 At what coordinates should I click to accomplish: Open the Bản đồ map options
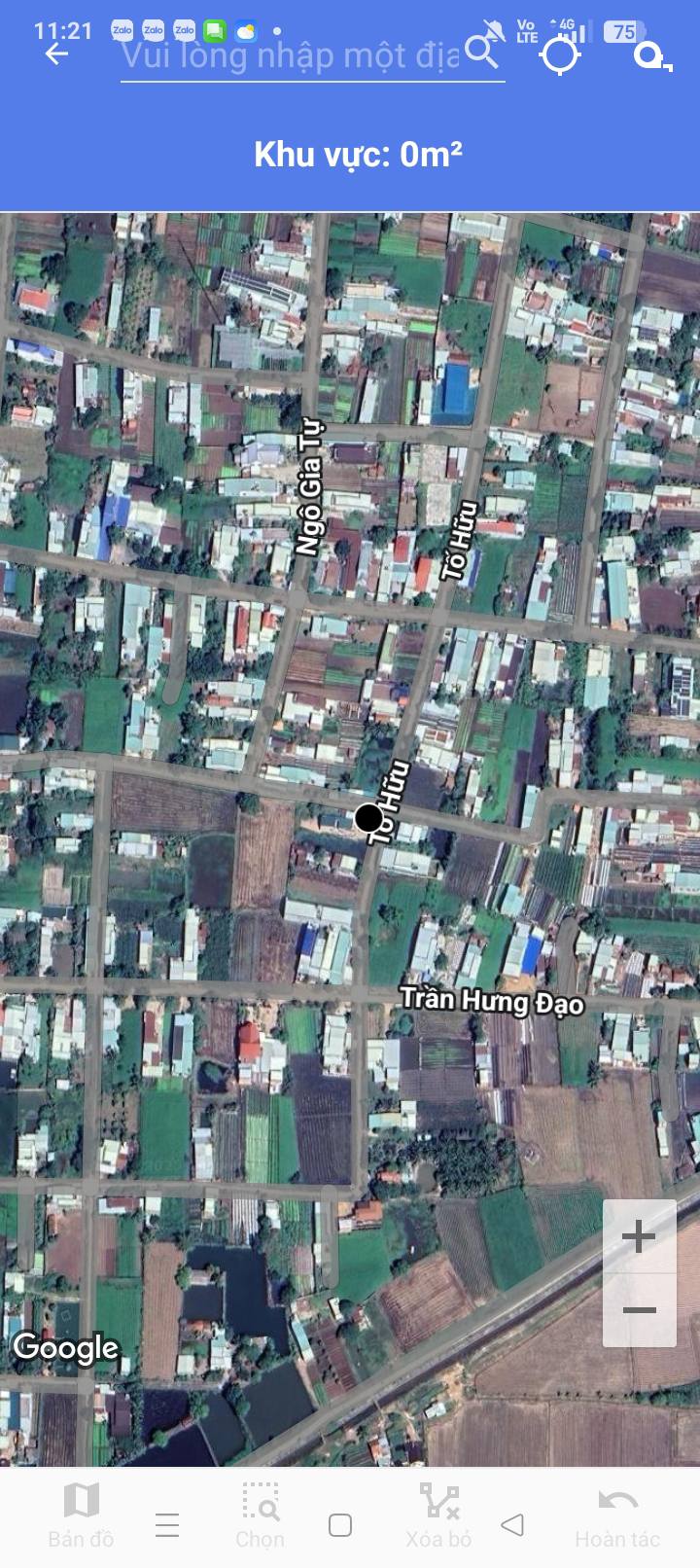(81, 1515)
